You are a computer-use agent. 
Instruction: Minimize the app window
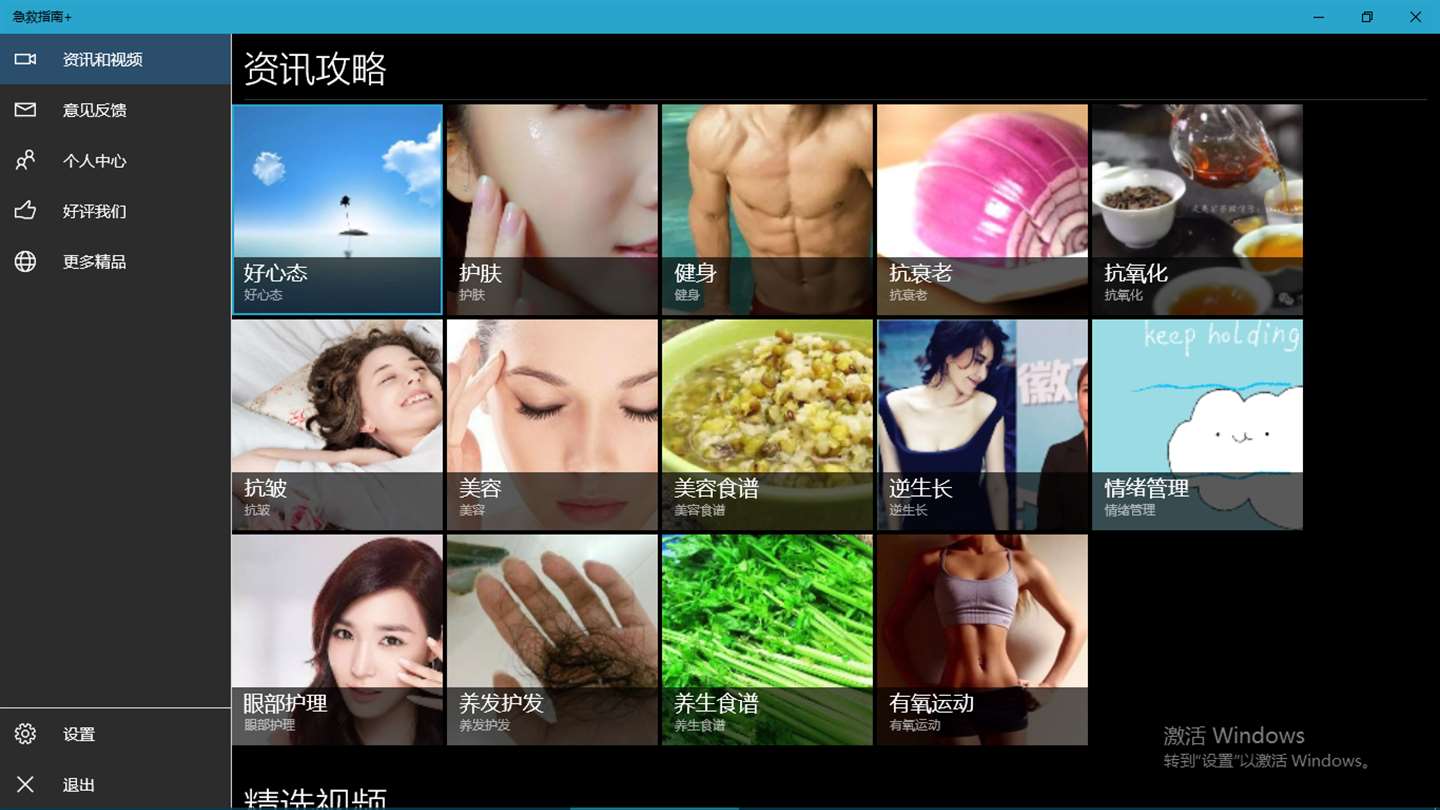pyautogui.click(x=1319, y=17)
